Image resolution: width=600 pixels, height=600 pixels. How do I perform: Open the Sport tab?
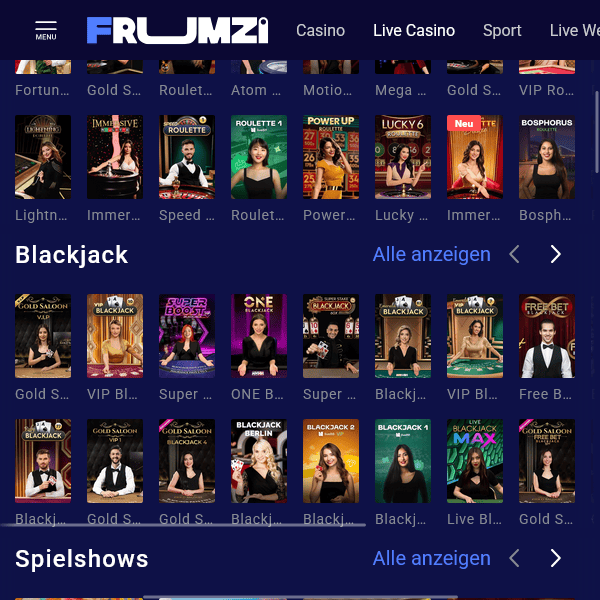pyautogui.click(x=502, y=31)
